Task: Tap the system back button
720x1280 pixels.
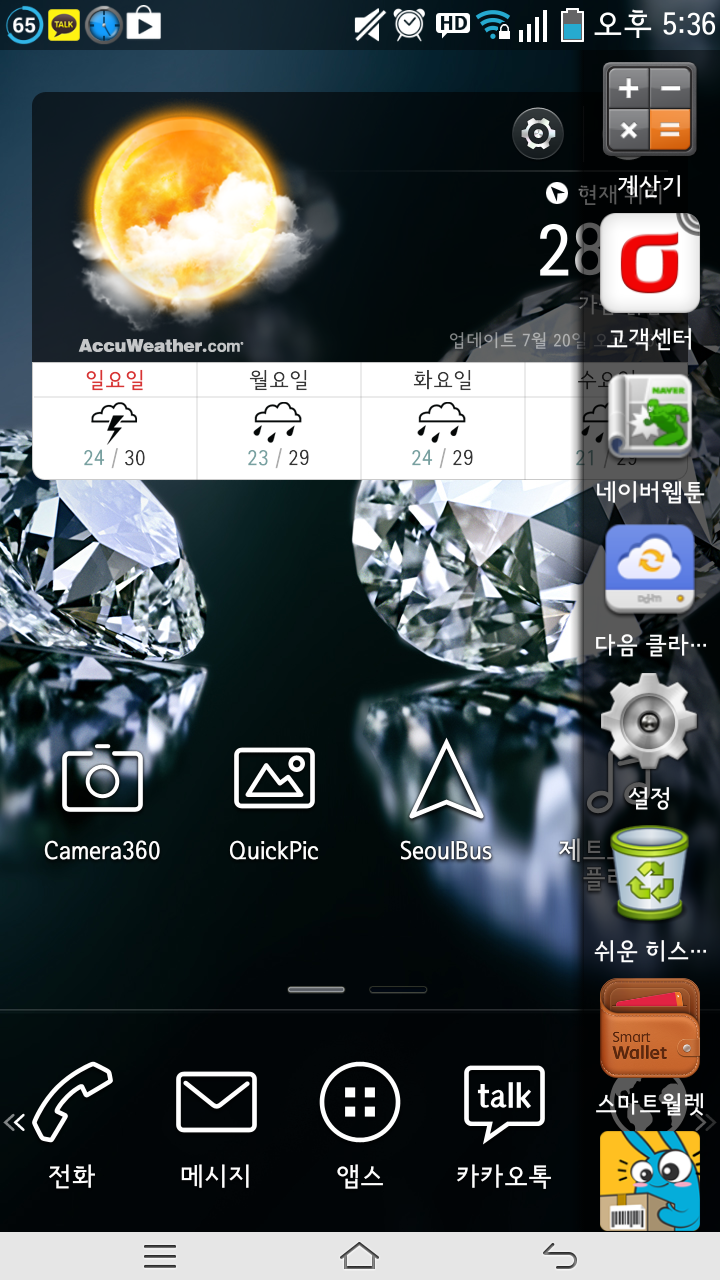Action: tap(561, 1256)
